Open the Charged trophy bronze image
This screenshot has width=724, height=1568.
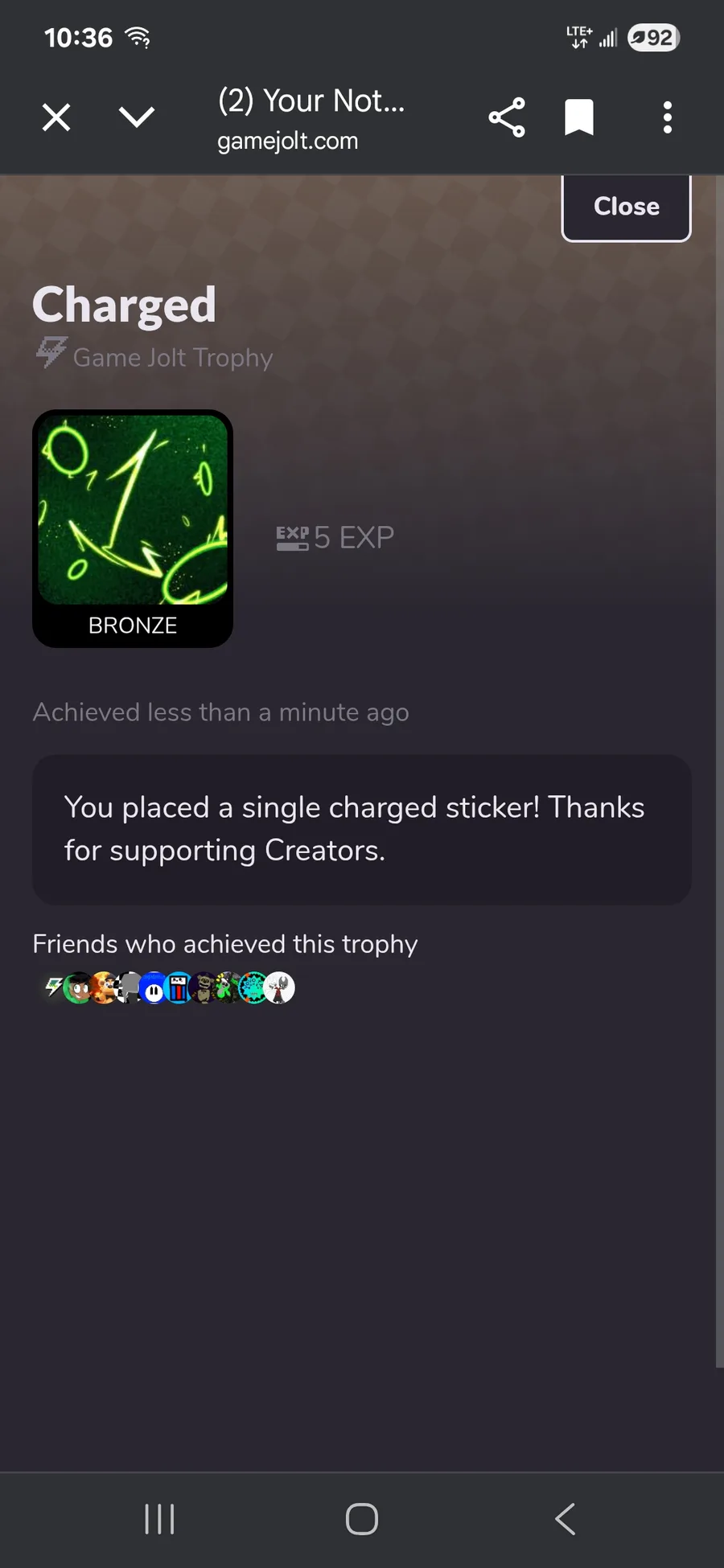coord(133,528)
